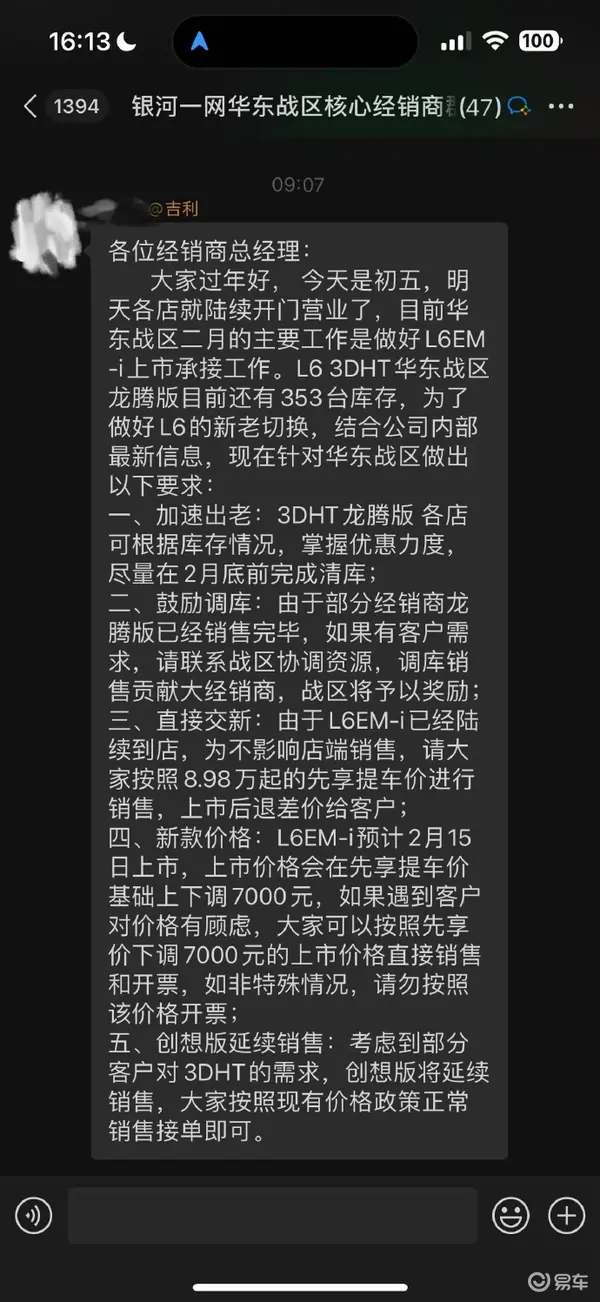Open the group chat overflow menu
This screenshot has width=600, height=1302.
pyautogui.click(x=562, y=106)
